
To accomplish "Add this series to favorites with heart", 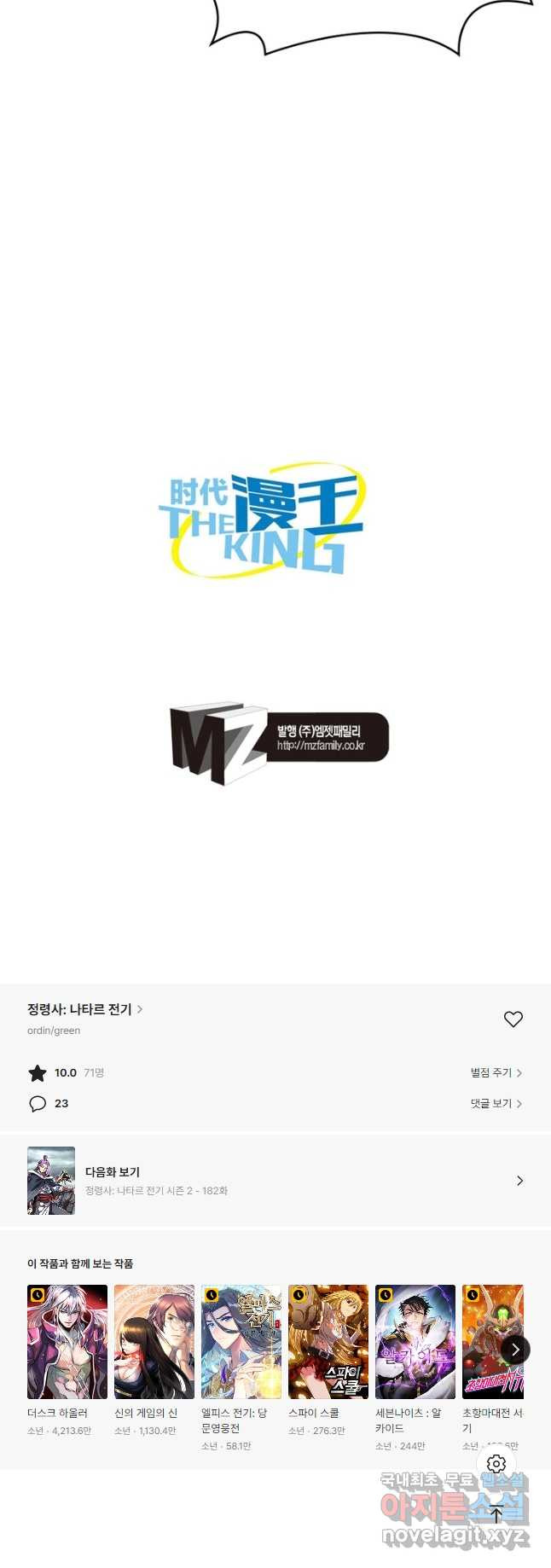I will point(513,1019).
